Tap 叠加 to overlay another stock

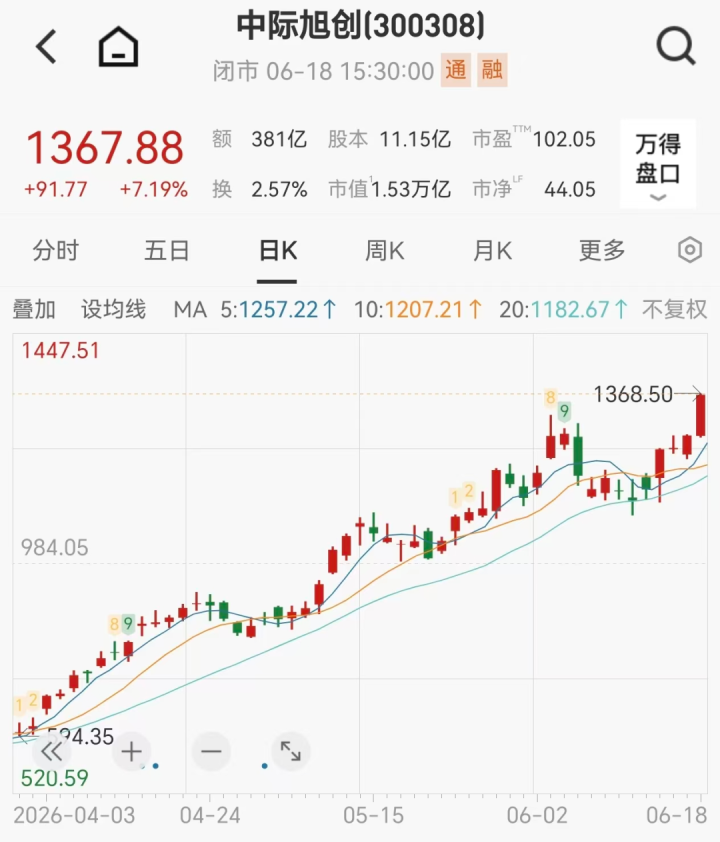(34, 309)
